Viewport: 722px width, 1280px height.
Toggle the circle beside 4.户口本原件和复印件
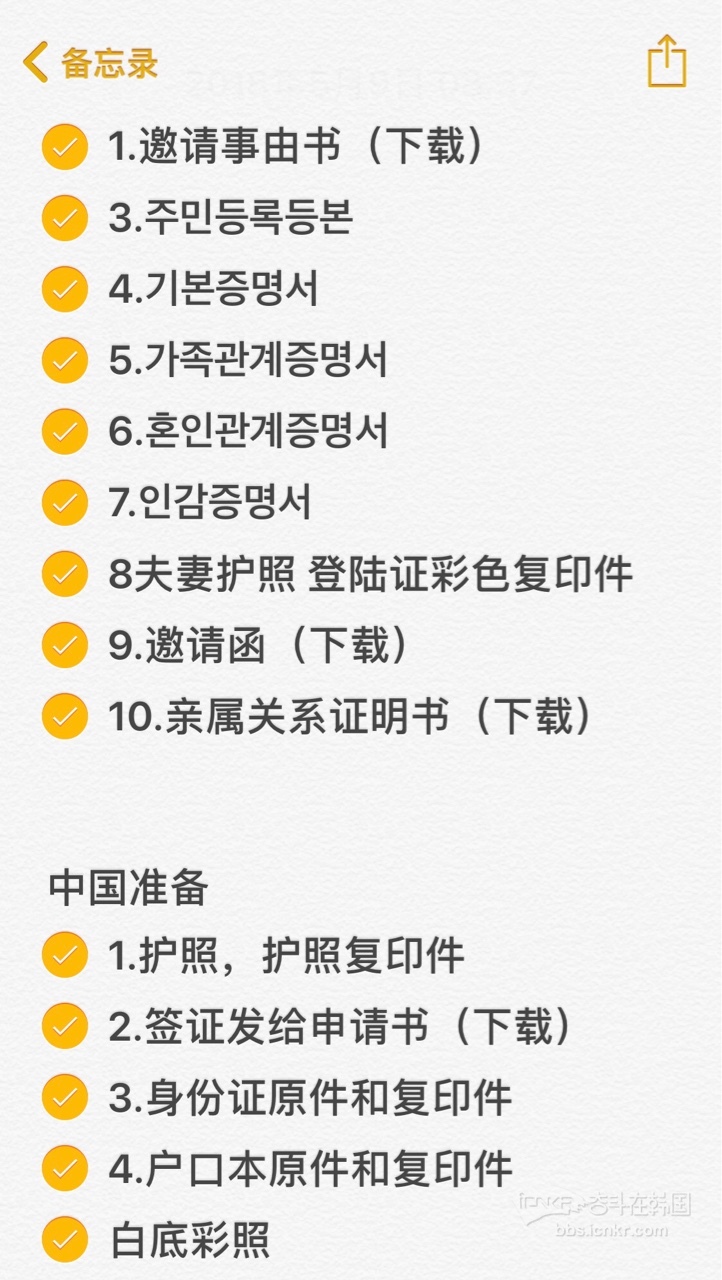[64, 1166]
